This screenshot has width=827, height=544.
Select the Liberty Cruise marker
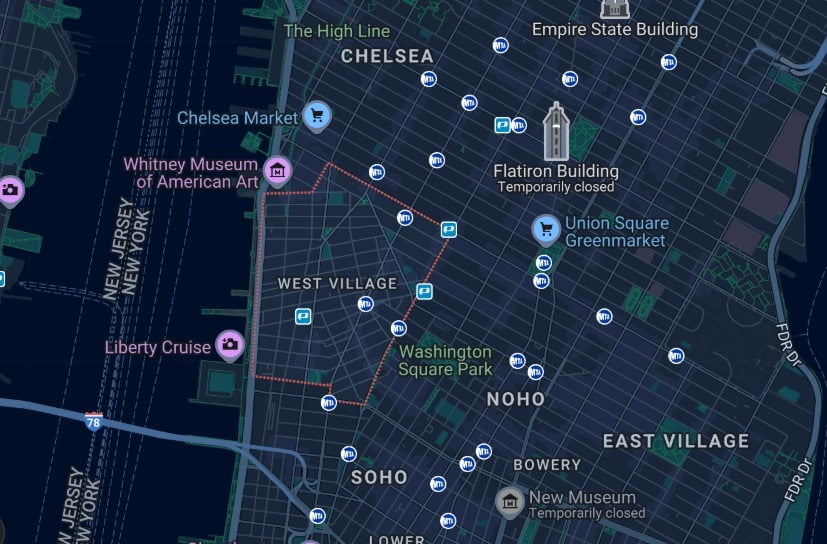230,346
